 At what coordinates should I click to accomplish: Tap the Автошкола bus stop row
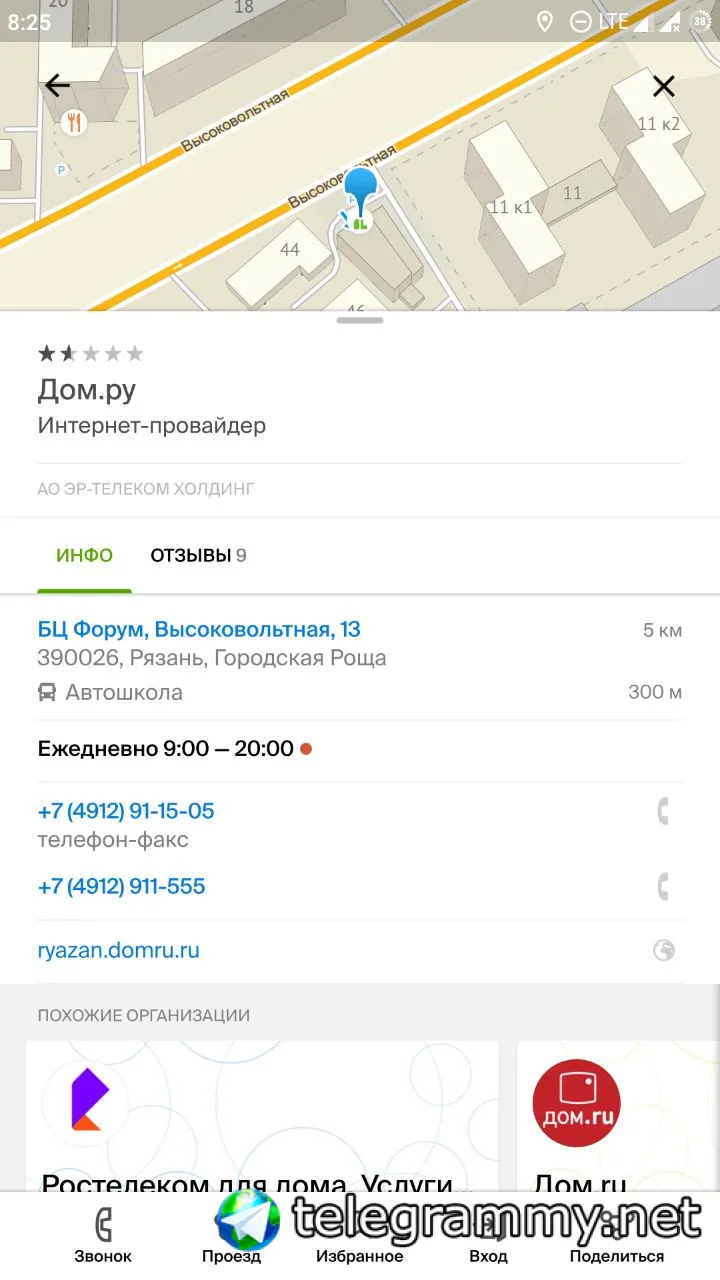[360, 692]
